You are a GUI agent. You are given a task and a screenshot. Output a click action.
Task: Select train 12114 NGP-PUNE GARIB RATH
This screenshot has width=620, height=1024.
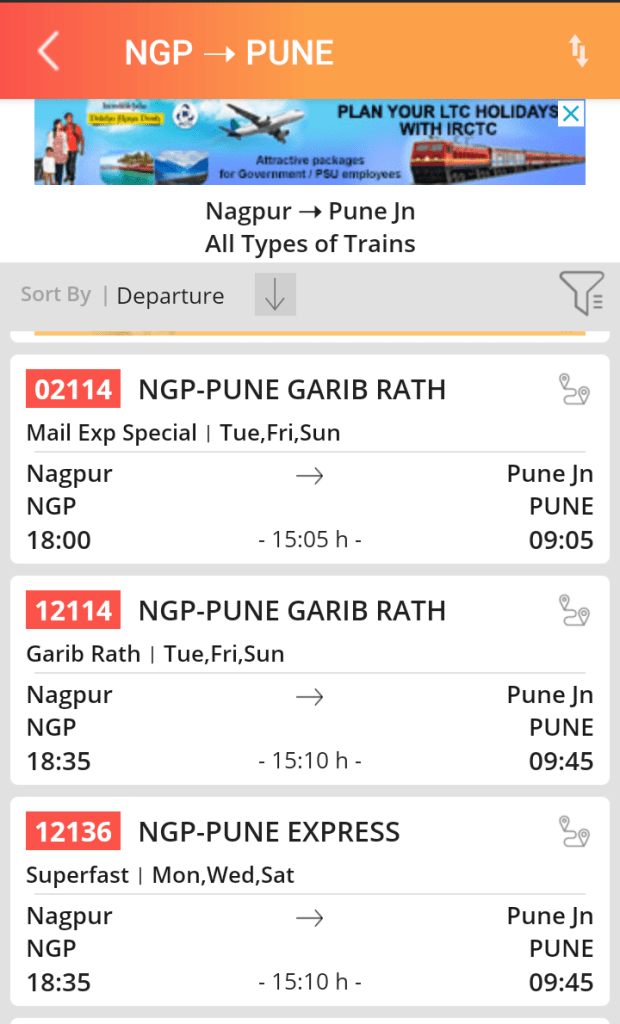tap(290, 610)
